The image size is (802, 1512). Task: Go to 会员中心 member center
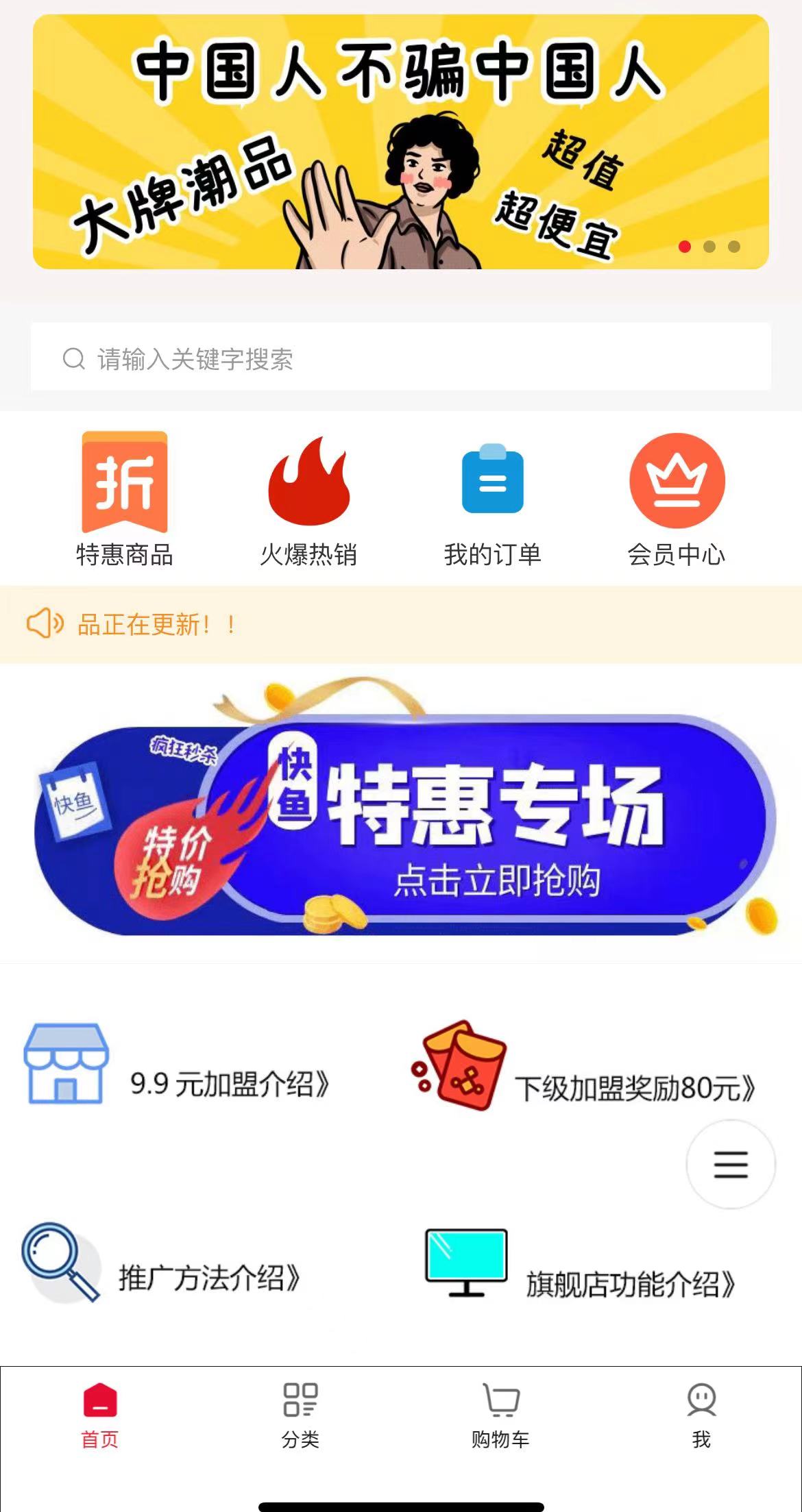(677, 500)
